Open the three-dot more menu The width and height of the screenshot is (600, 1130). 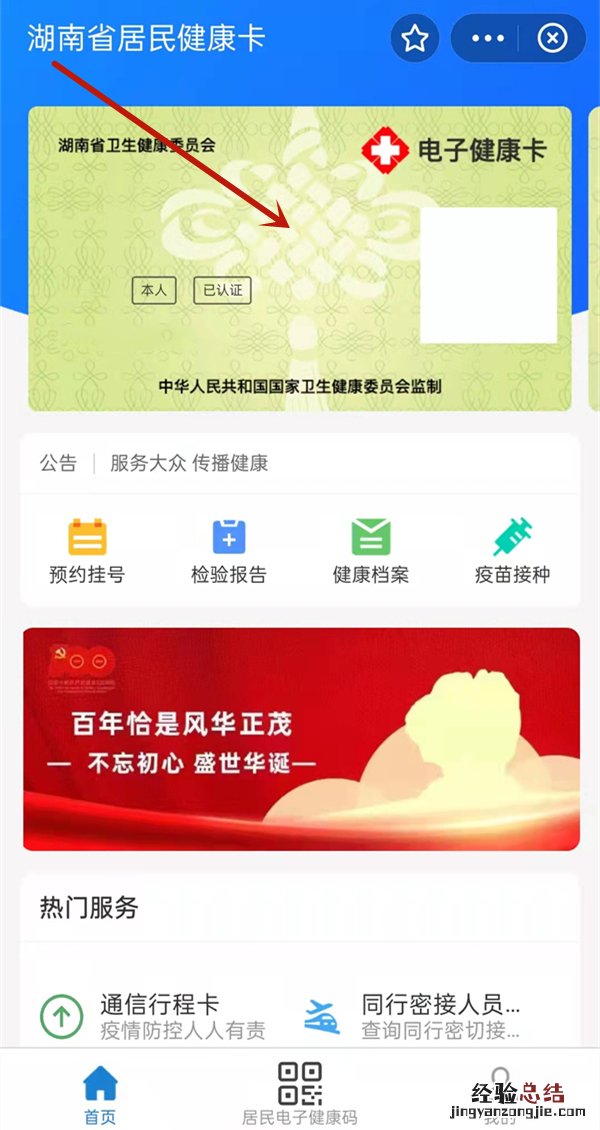tap(488, 39)
